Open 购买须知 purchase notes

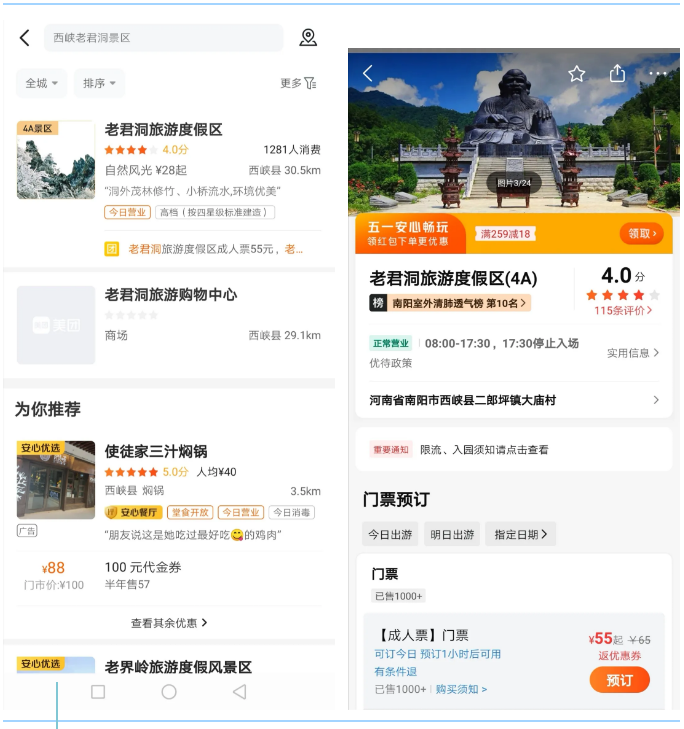461,689
